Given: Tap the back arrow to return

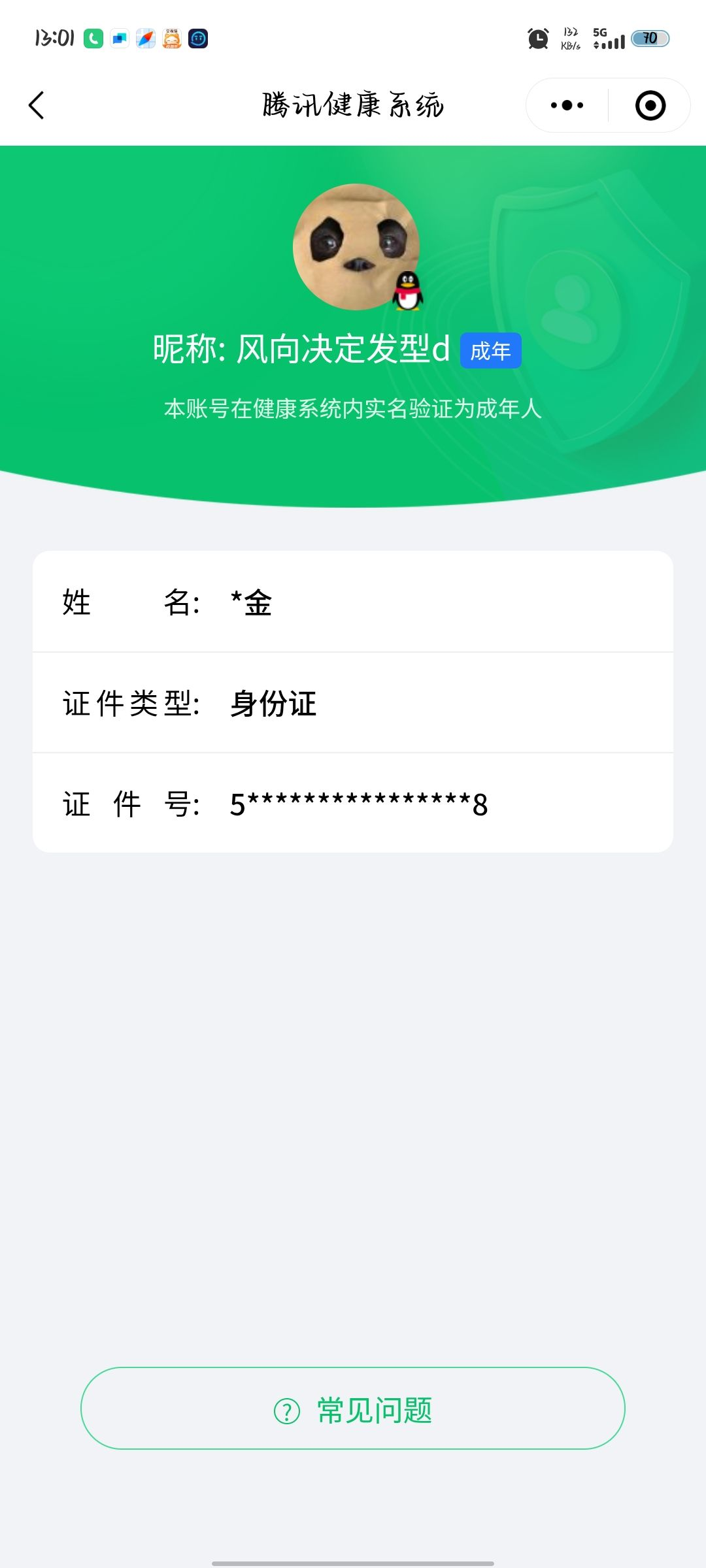Looking at the screenshot, I should click(x=37, y=105).
